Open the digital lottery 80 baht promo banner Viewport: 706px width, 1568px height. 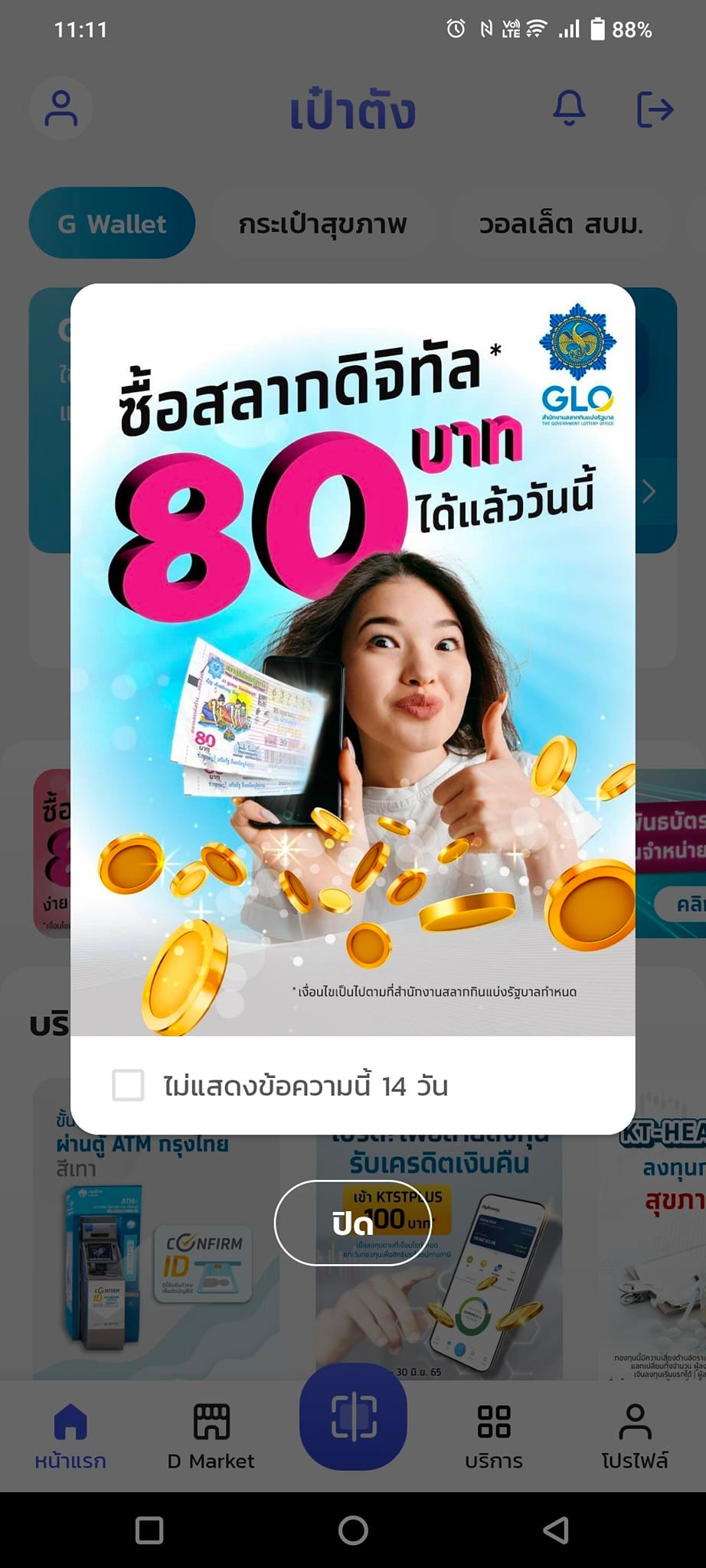click(353, 658)
